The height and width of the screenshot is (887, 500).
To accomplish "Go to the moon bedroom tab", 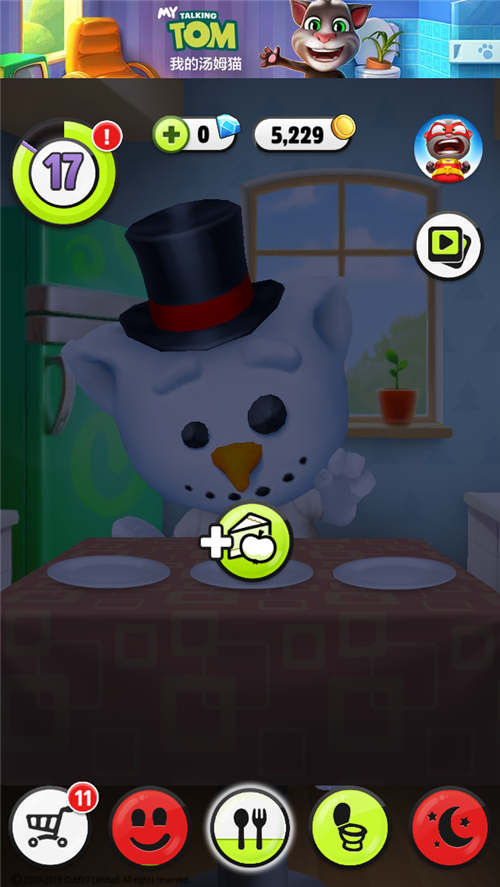I will pos(450,825).
